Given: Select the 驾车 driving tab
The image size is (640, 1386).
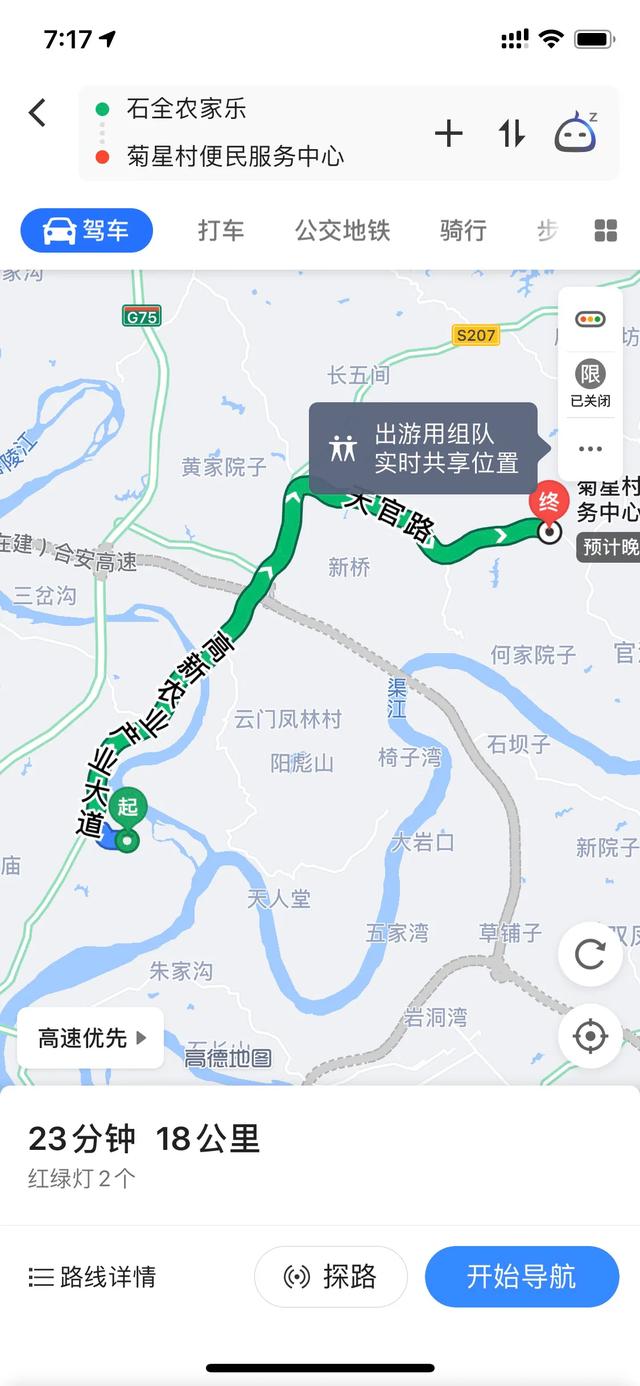Looking at the screenshot, I should (x=87, y=231).
